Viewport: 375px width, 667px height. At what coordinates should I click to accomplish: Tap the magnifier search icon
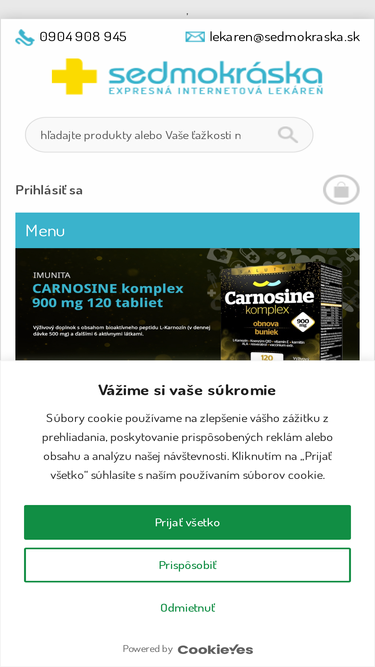[x=288, y=135]
